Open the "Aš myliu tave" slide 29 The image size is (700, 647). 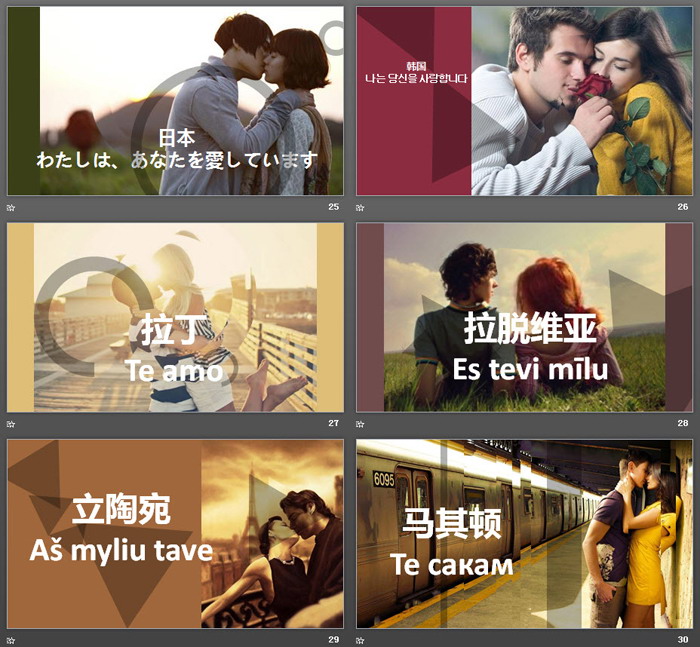click(x=175, y=533)
